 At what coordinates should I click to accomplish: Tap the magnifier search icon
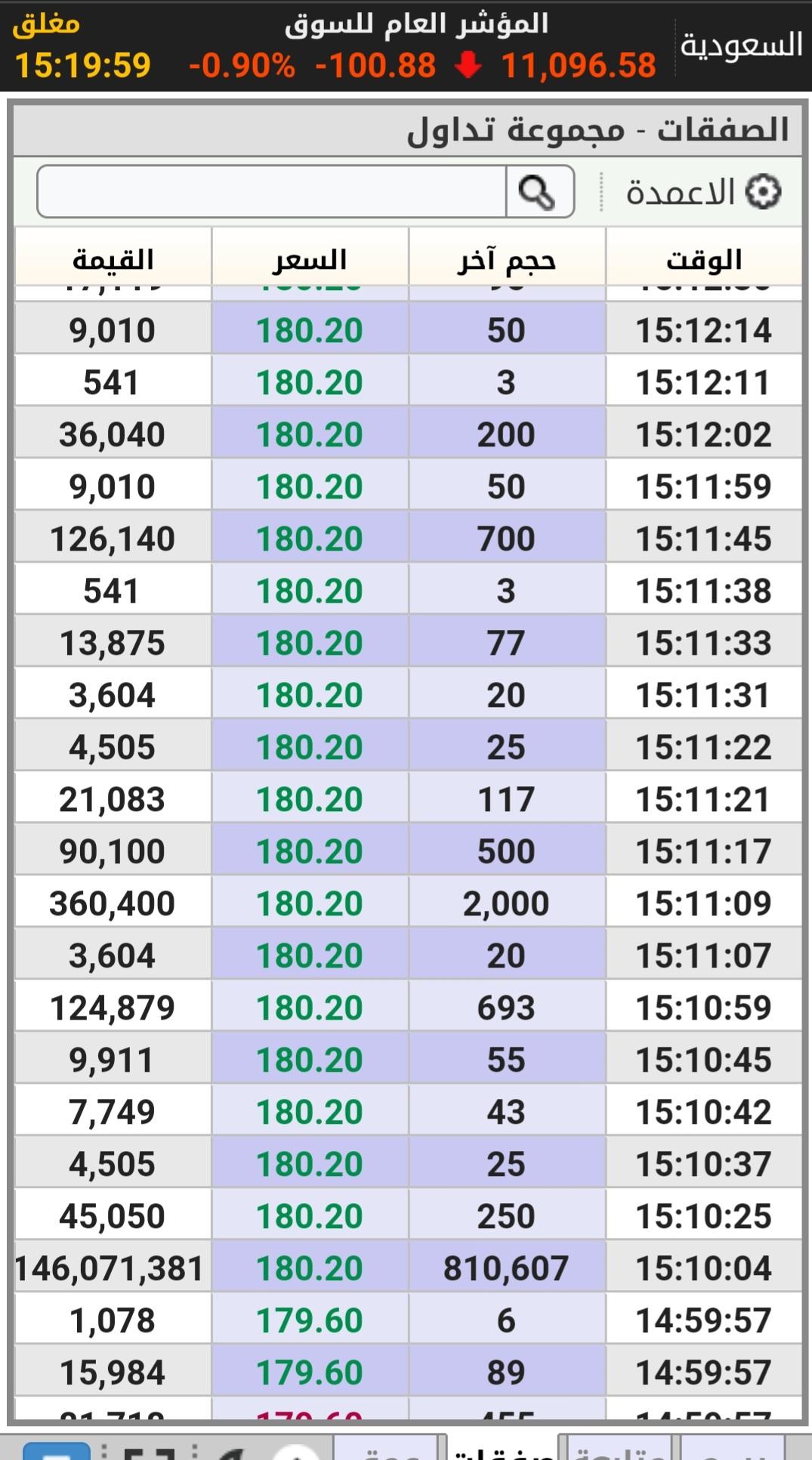(539, 193)
